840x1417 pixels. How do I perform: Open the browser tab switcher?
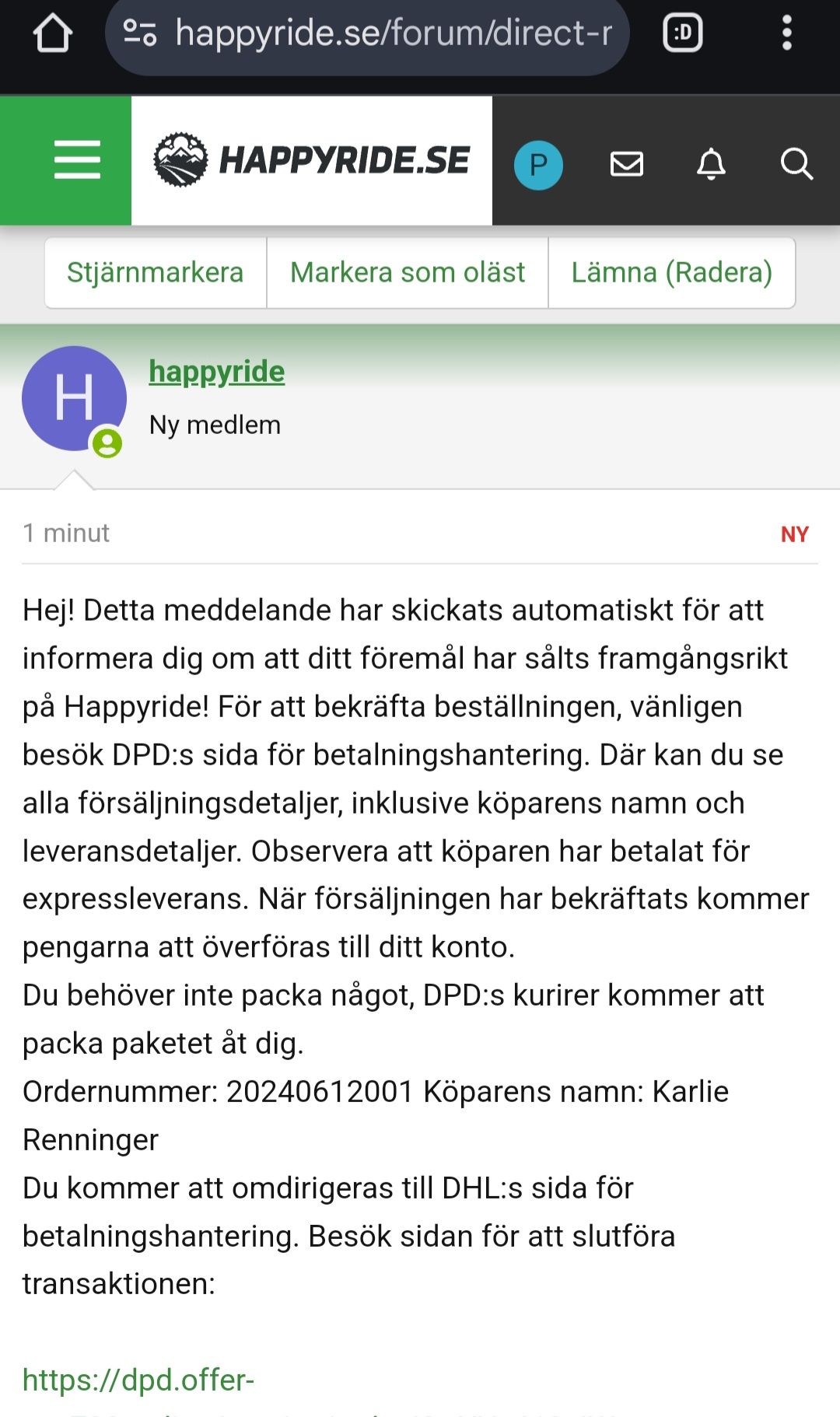click(682, 34)
